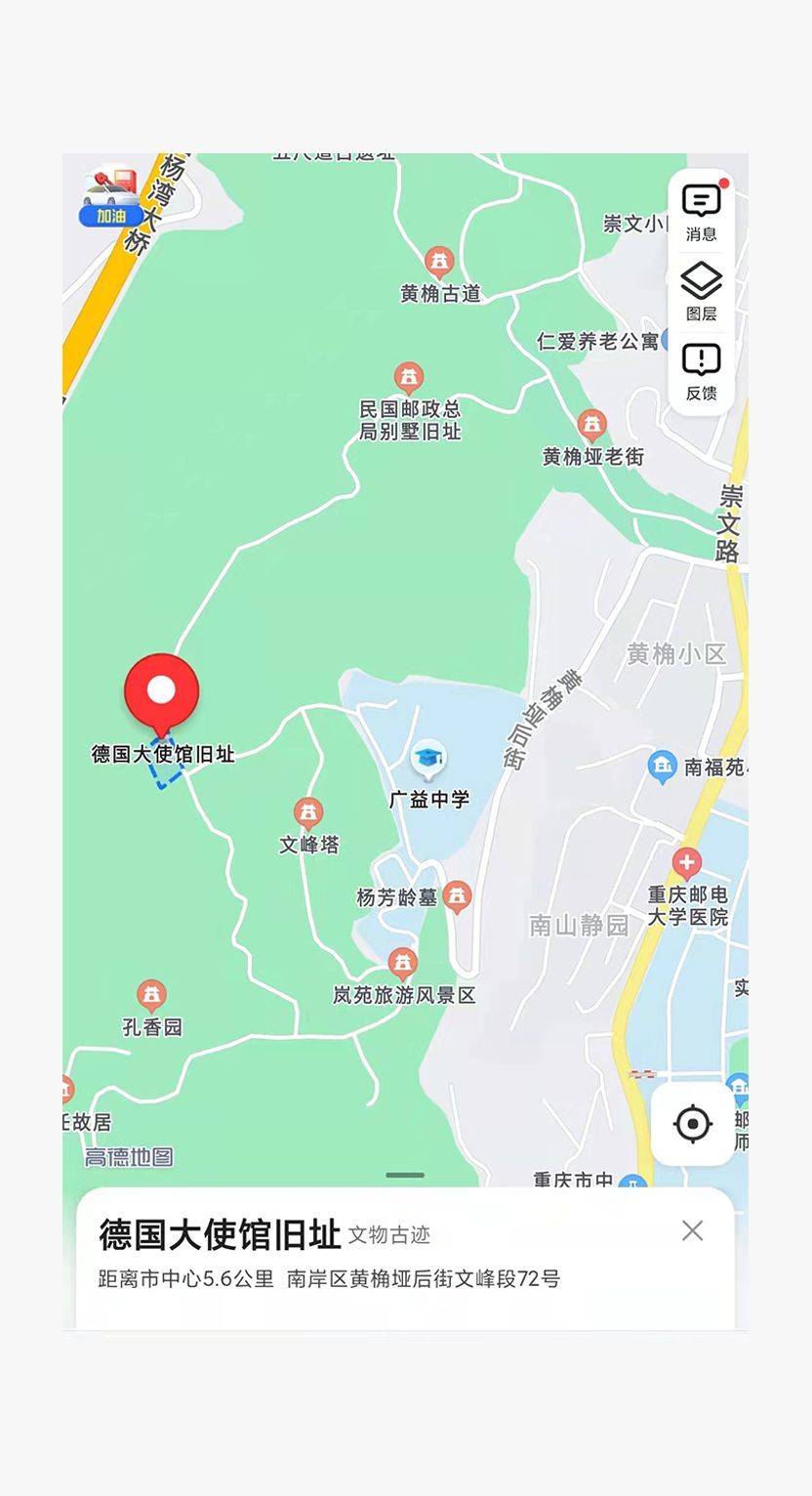Open the 加油 refuel shortcut
Viewport: 812px width, 1496px height.
coord(109,197)
